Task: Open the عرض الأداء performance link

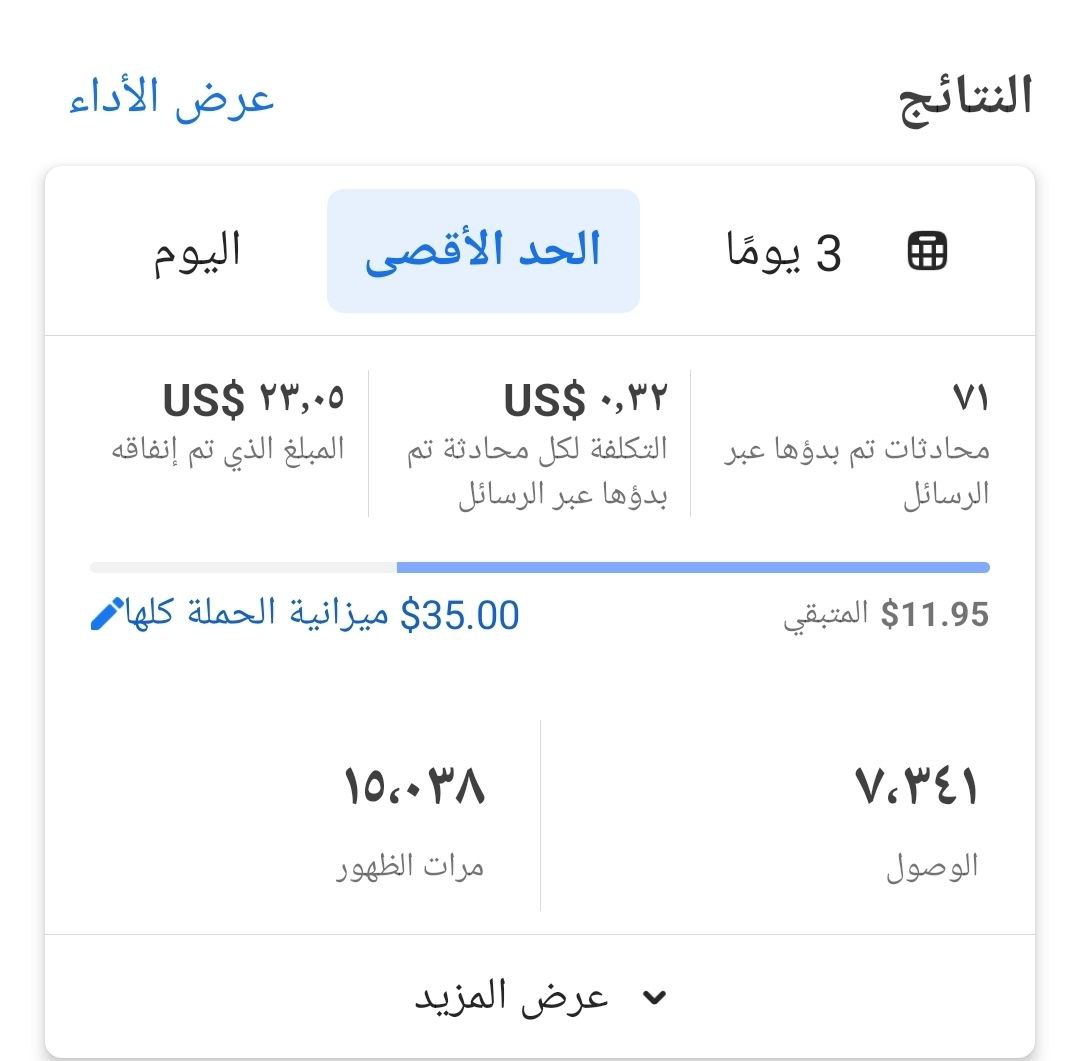Action: 171,100
